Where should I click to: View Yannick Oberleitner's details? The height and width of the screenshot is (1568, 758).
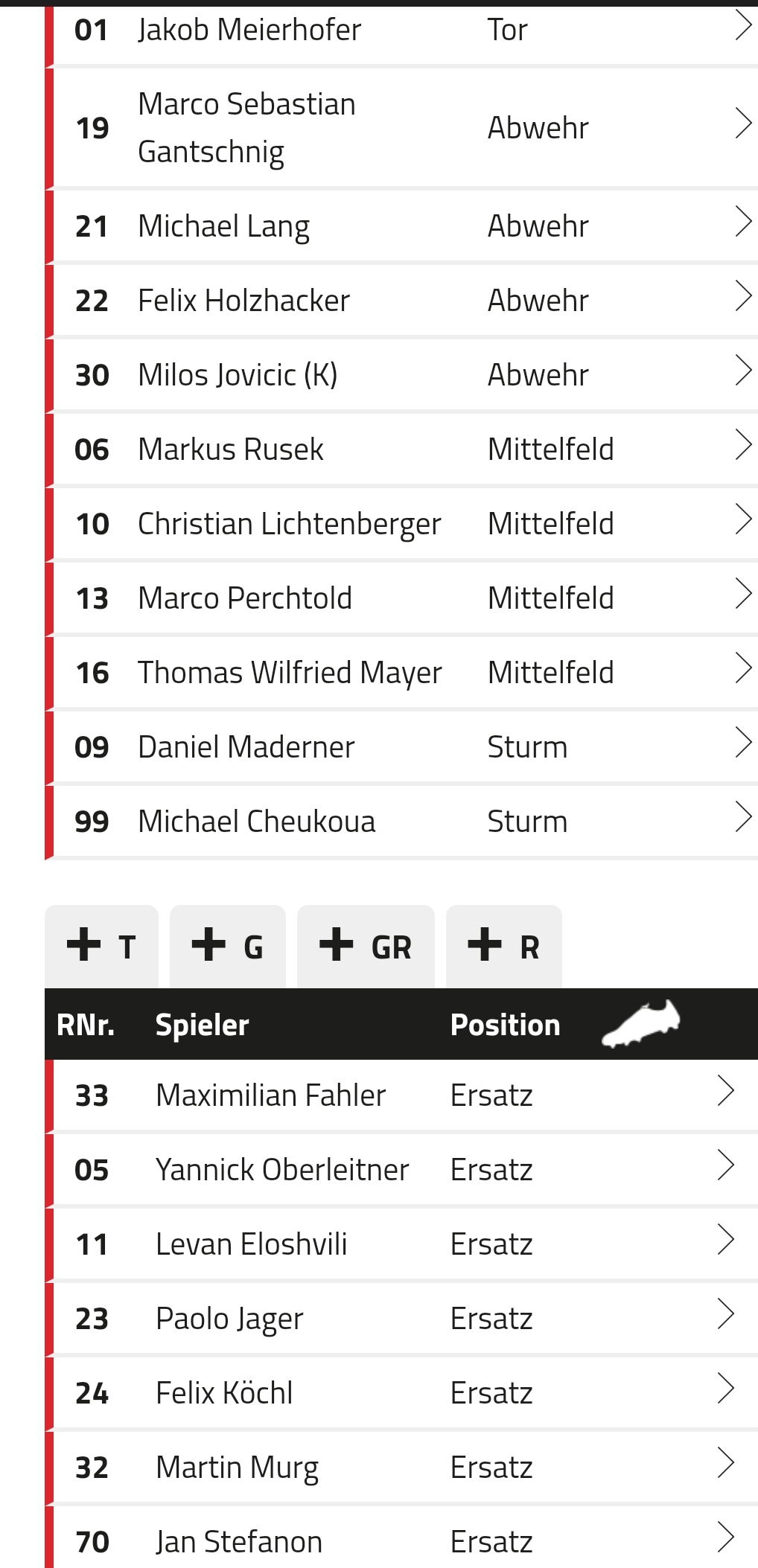(401, 1169)
